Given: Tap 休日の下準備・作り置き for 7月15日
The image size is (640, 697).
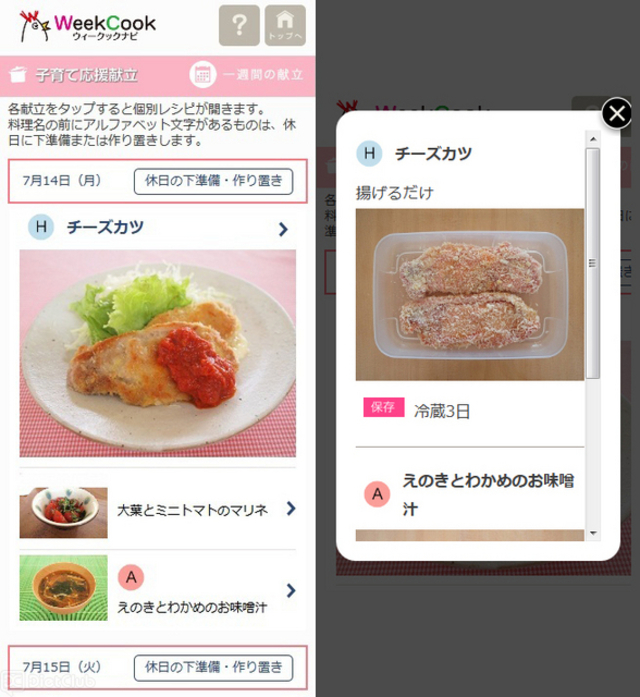Looking at the screenshot, I should (213, 666).
